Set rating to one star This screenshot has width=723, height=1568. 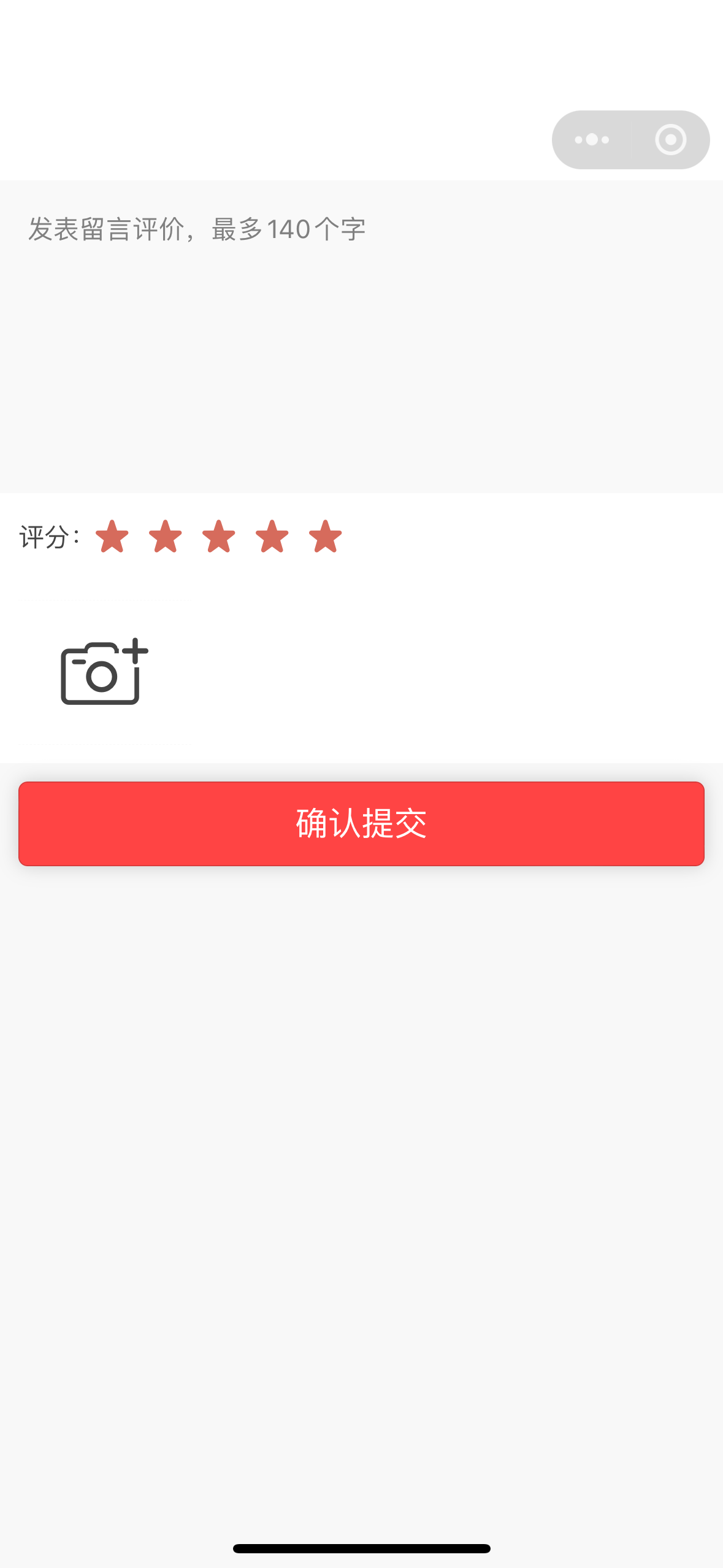click(x=112, y=537)
